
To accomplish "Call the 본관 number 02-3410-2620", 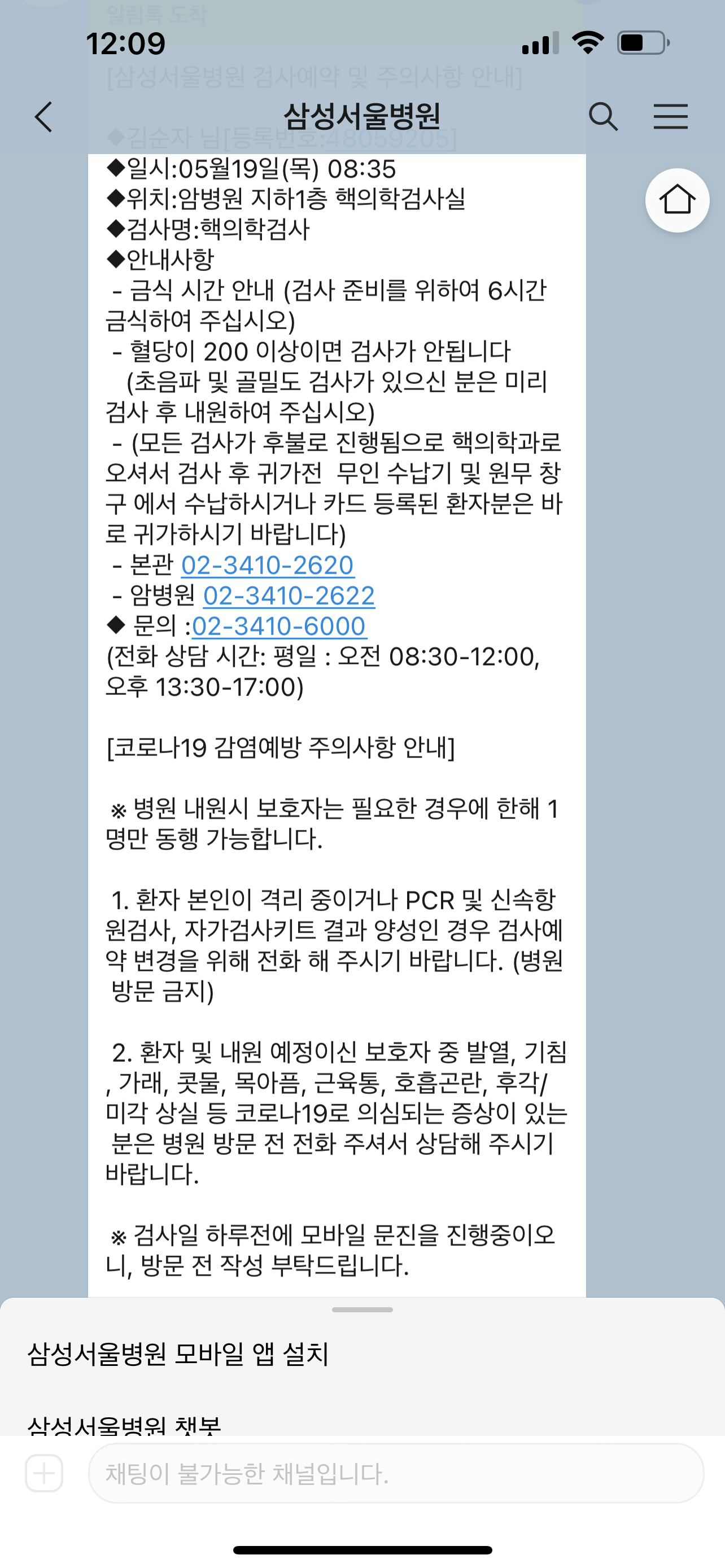I will [268, 565].
